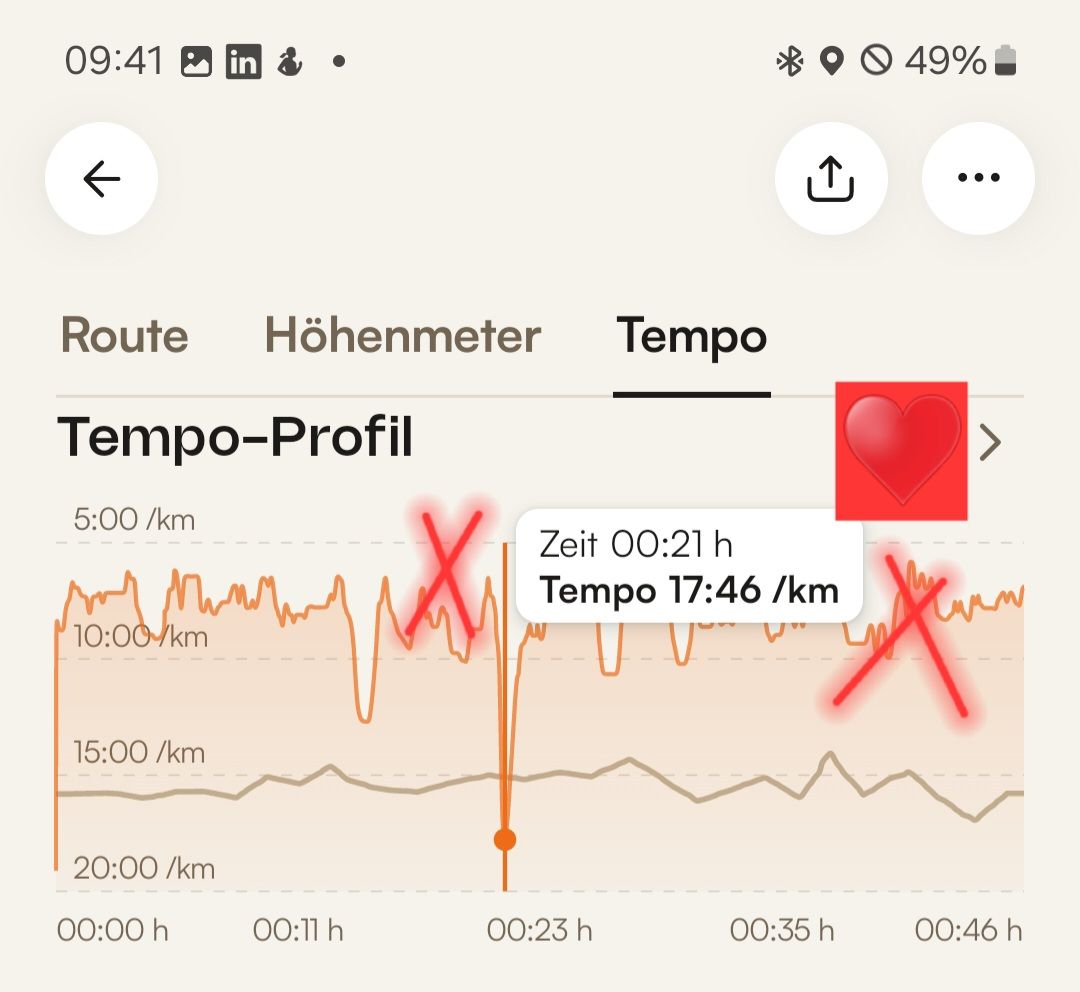Switch to the Route tab
The width and height of the screenshot is (1080, 992).
pyautogui.click(x=125, y=335)
